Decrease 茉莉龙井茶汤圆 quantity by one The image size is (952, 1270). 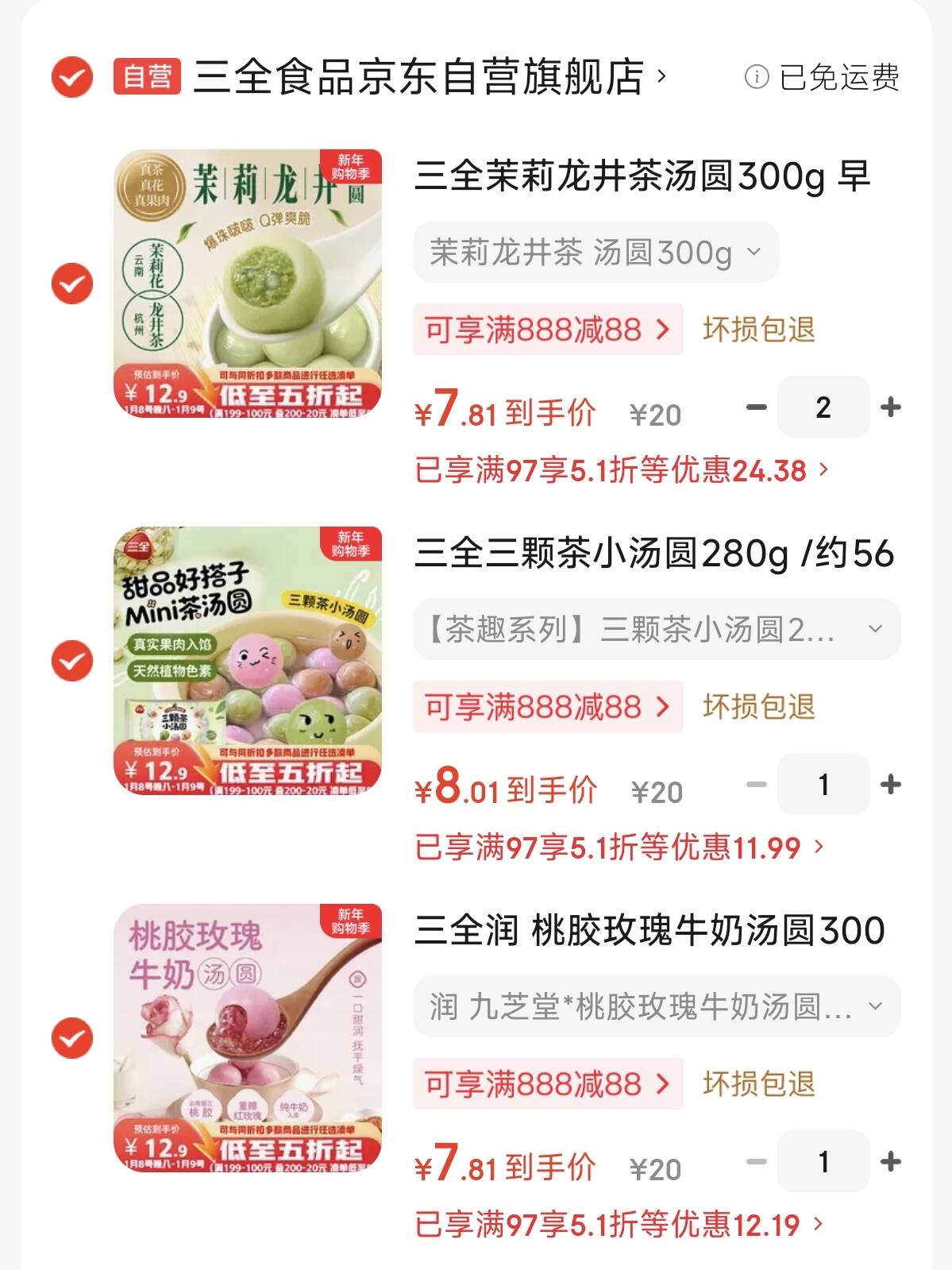[757, 407]
